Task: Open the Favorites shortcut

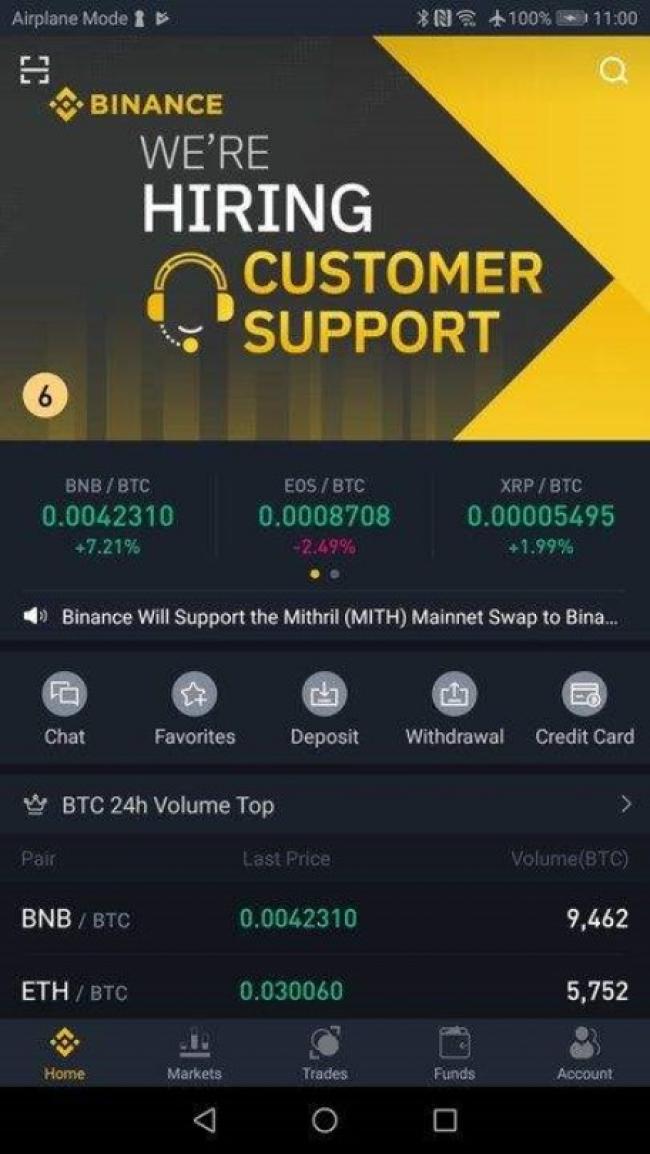Action: [194, 708]
